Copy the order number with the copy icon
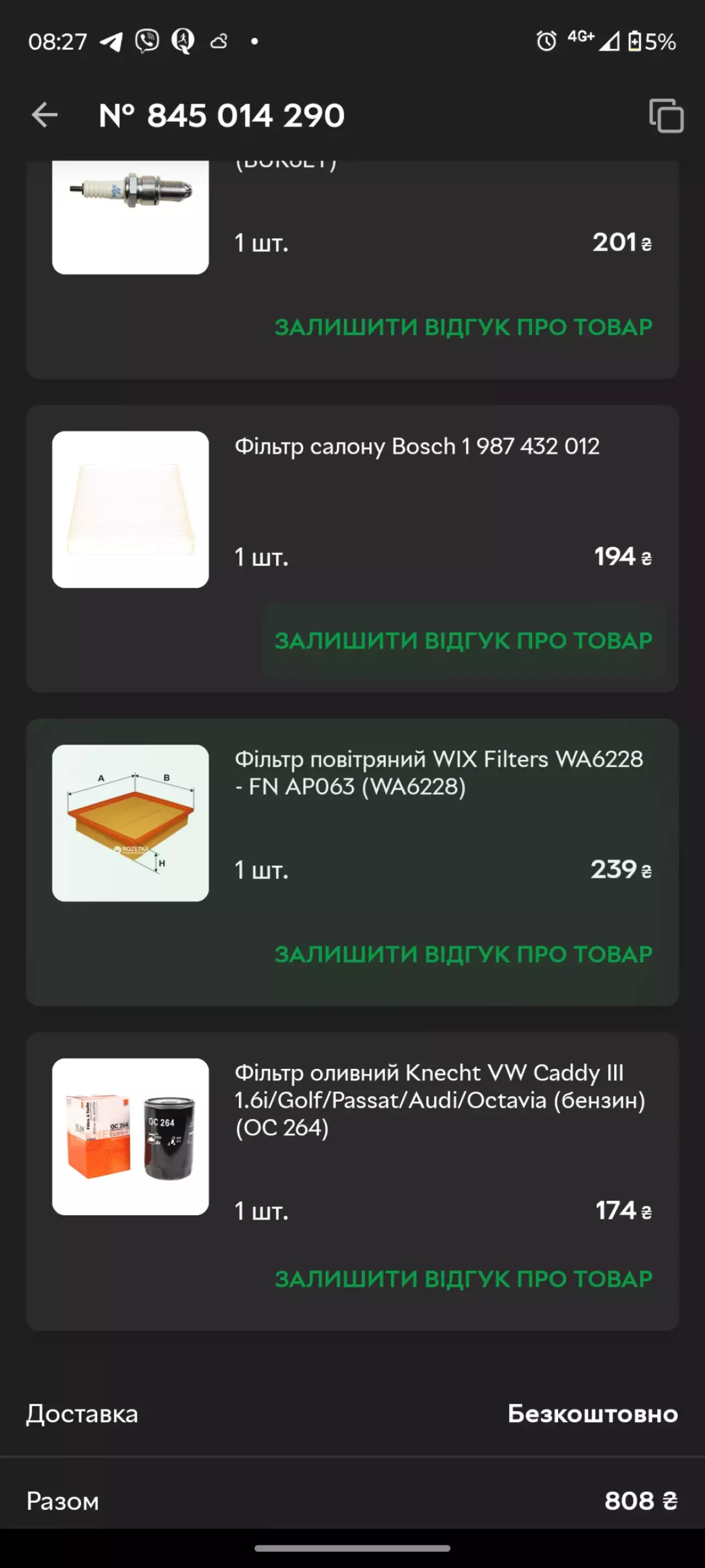The height and width of the screenshot is (1568, 705). (x=666, y=115)
